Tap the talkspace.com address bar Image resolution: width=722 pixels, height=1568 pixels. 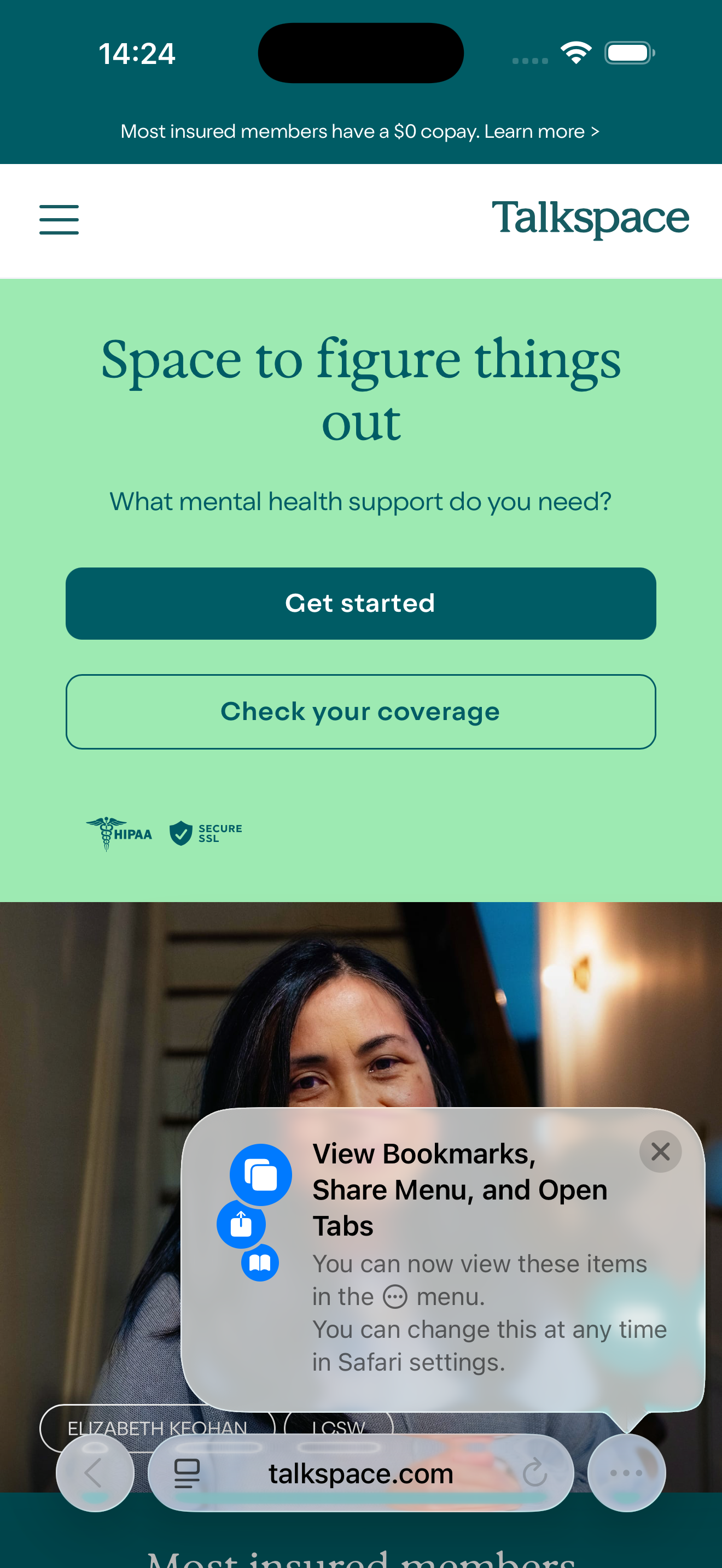coord(360,1473)
